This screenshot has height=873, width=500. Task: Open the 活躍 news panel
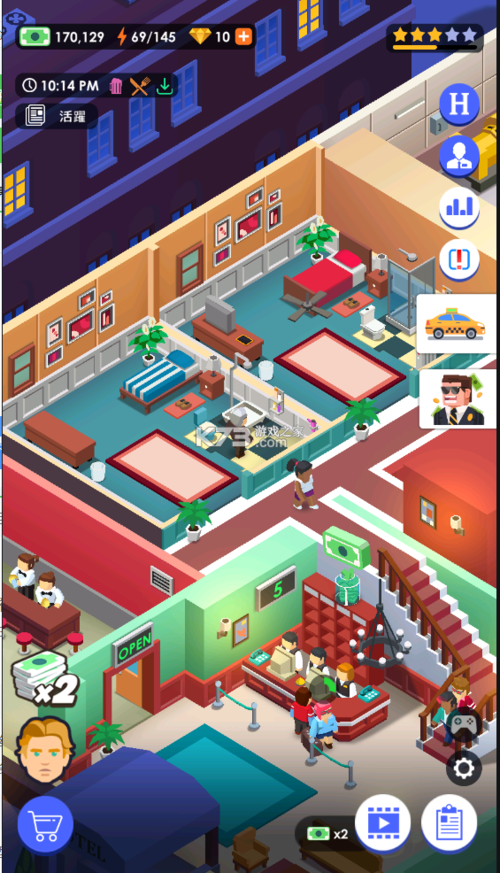[56, 116]
